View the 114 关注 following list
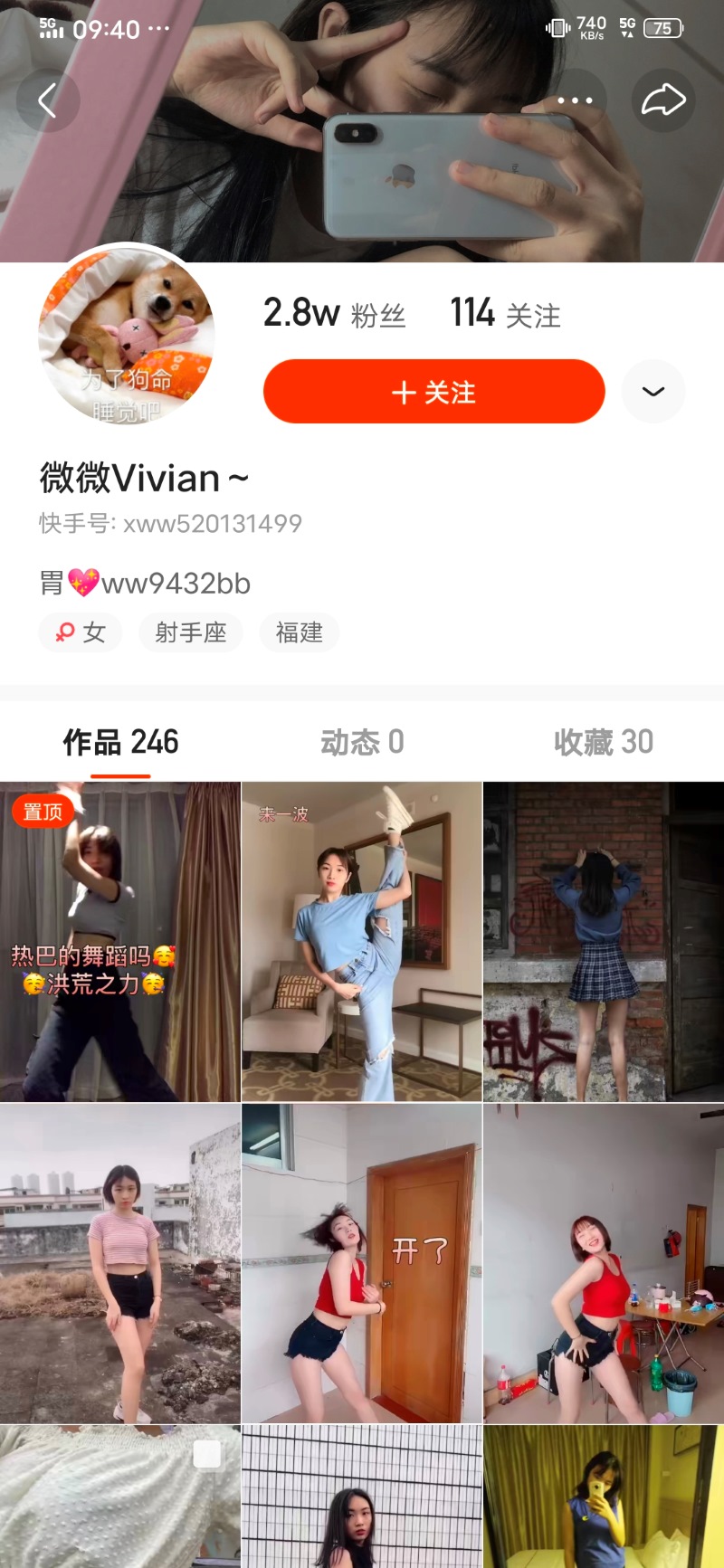The image size is (724, 1568). [505, 314]
